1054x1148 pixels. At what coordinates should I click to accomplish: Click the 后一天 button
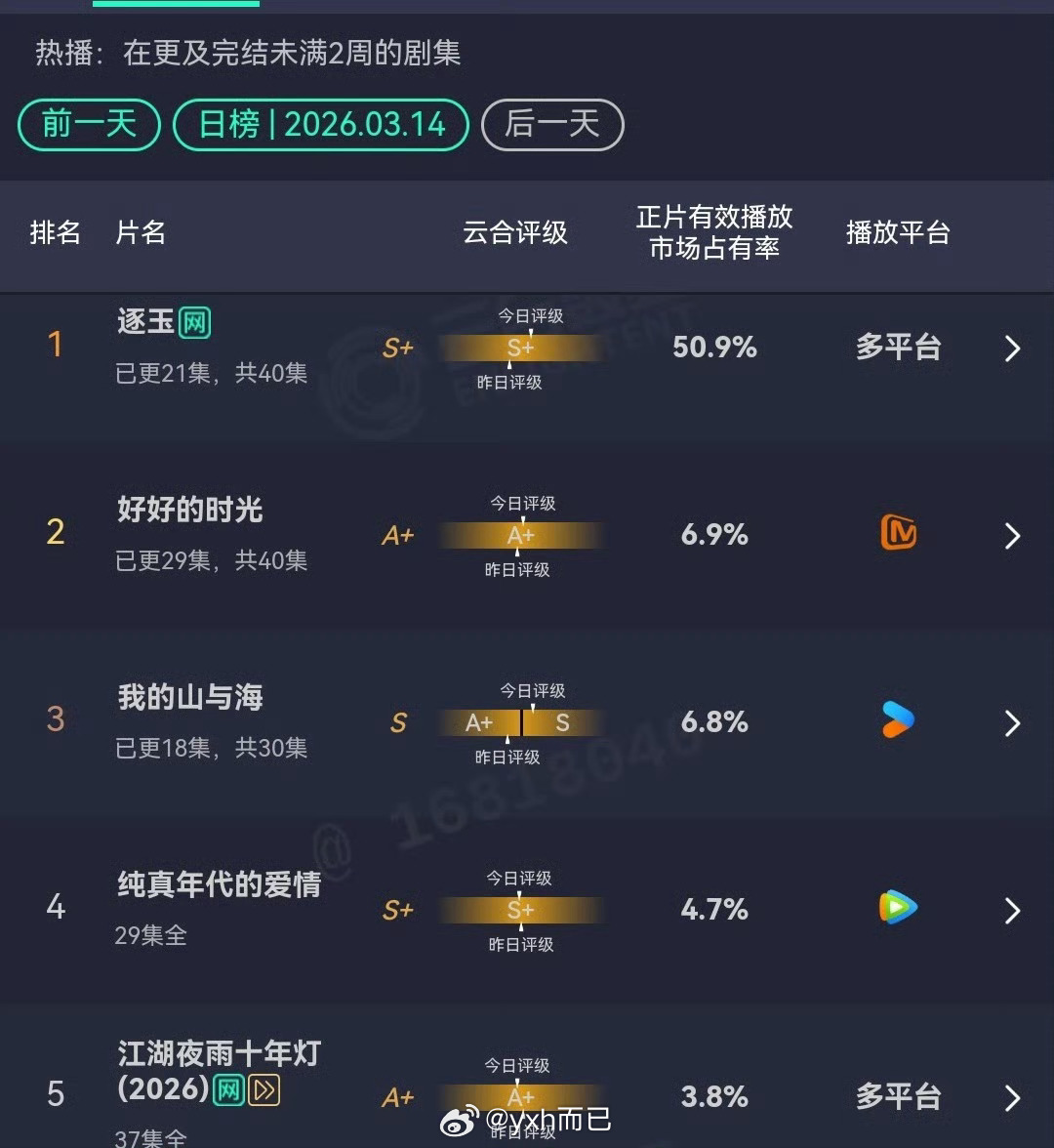tap(552, 125)
